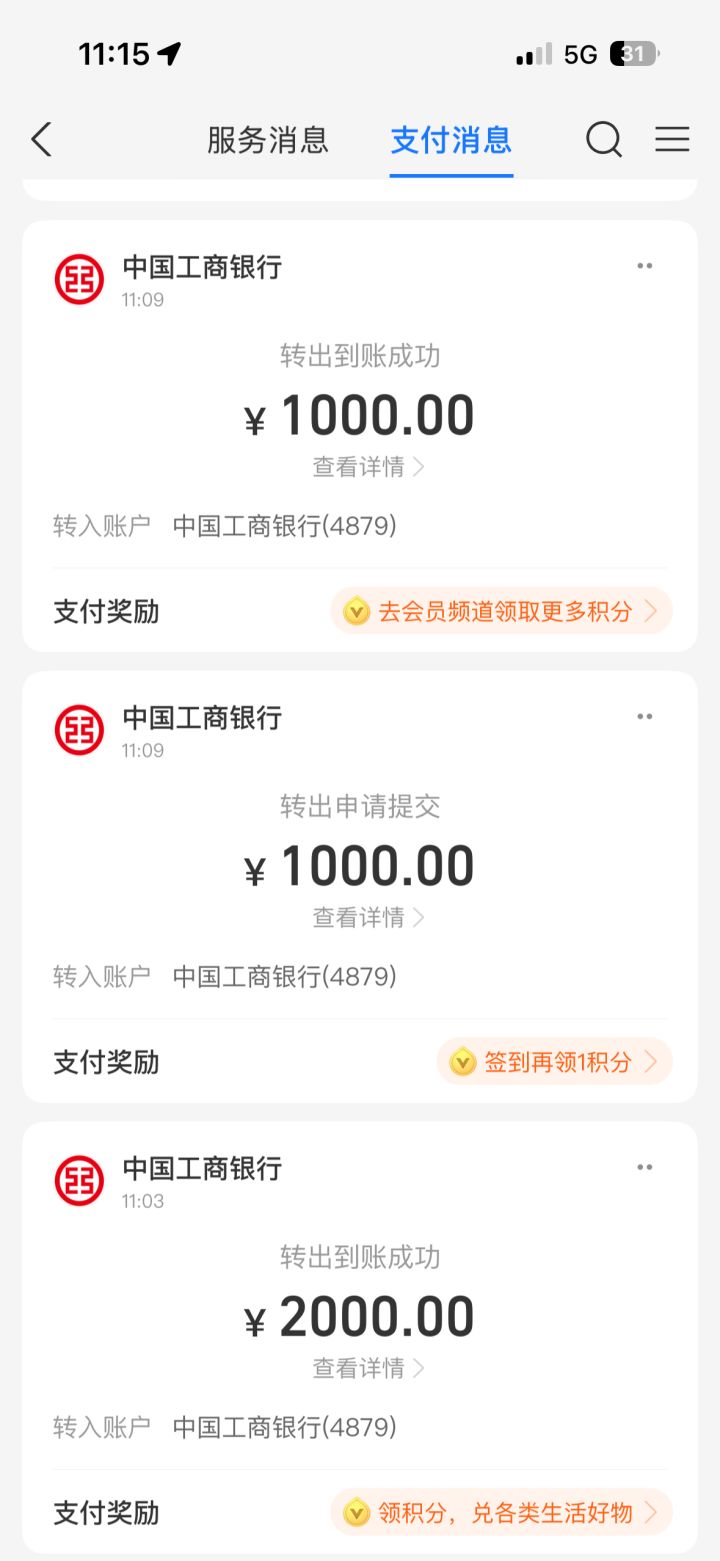Switch to the 服务消息 tab
Viewport: 720px width, 1561px height.
point(266,141)
